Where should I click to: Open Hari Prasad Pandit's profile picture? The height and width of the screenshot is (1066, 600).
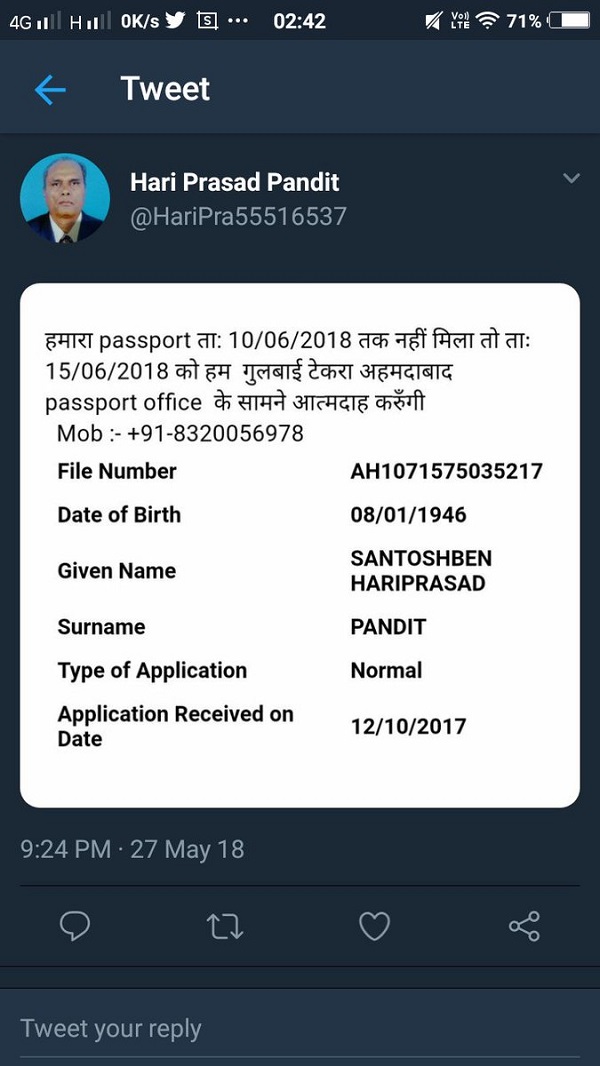pos(65,198)
